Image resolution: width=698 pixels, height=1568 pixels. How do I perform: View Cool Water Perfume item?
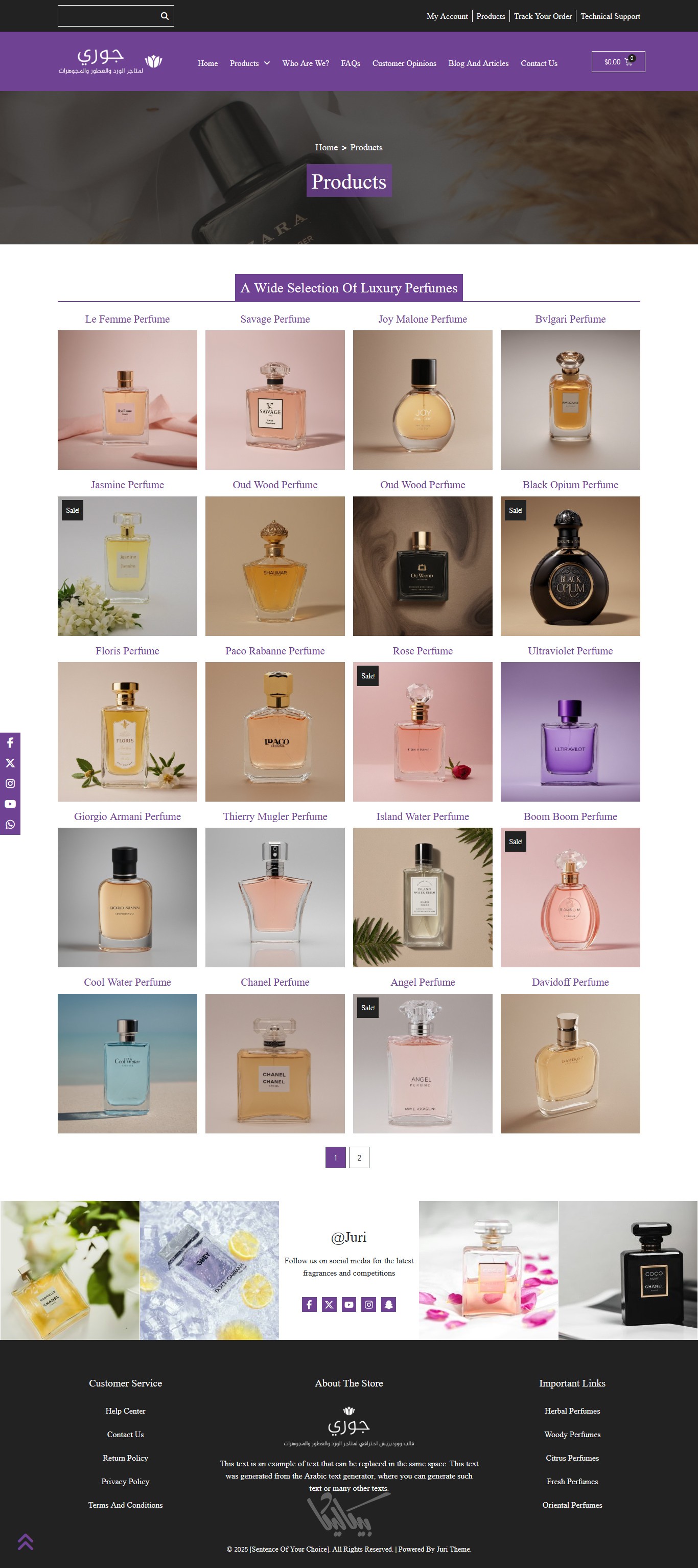127,1063
